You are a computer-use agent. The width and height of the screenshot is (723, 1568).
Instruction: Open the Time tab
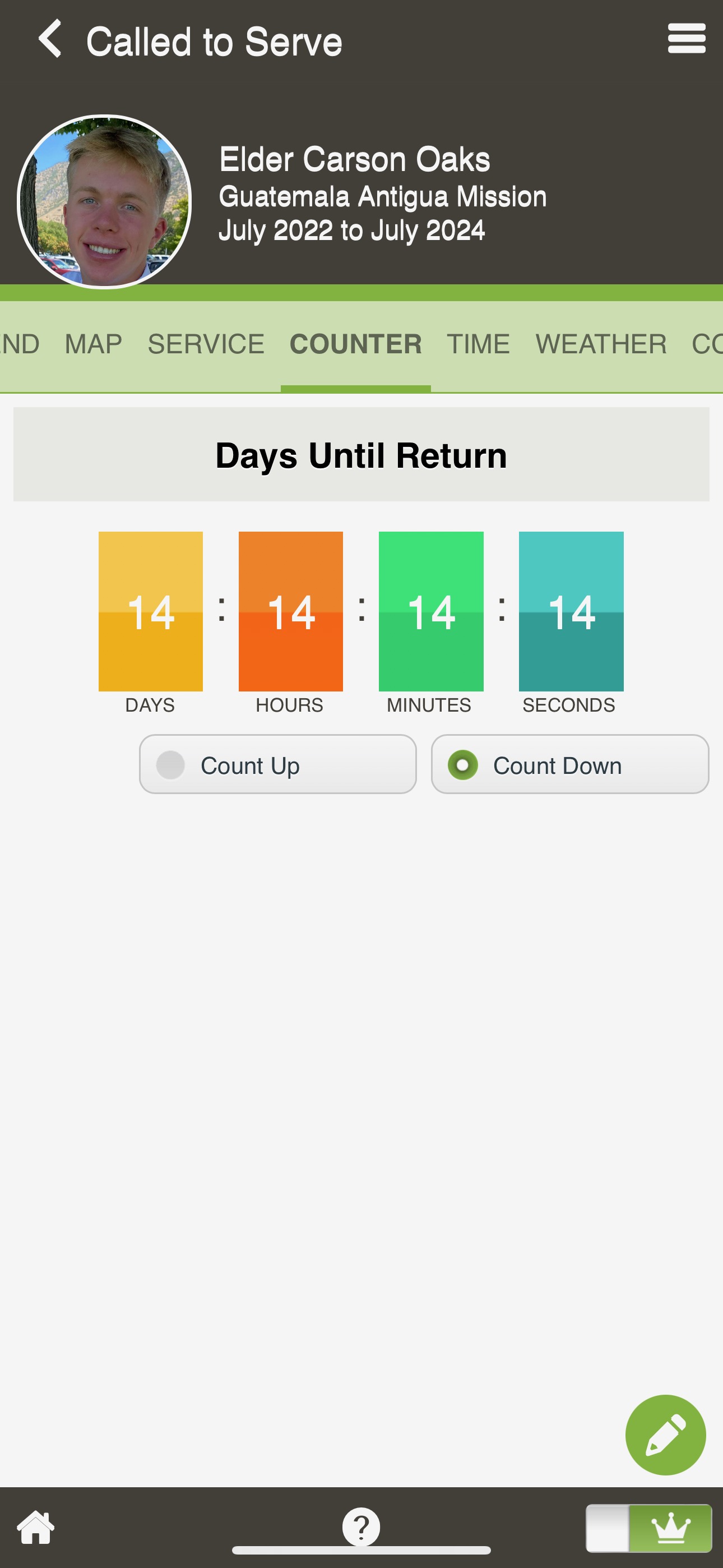478,344
